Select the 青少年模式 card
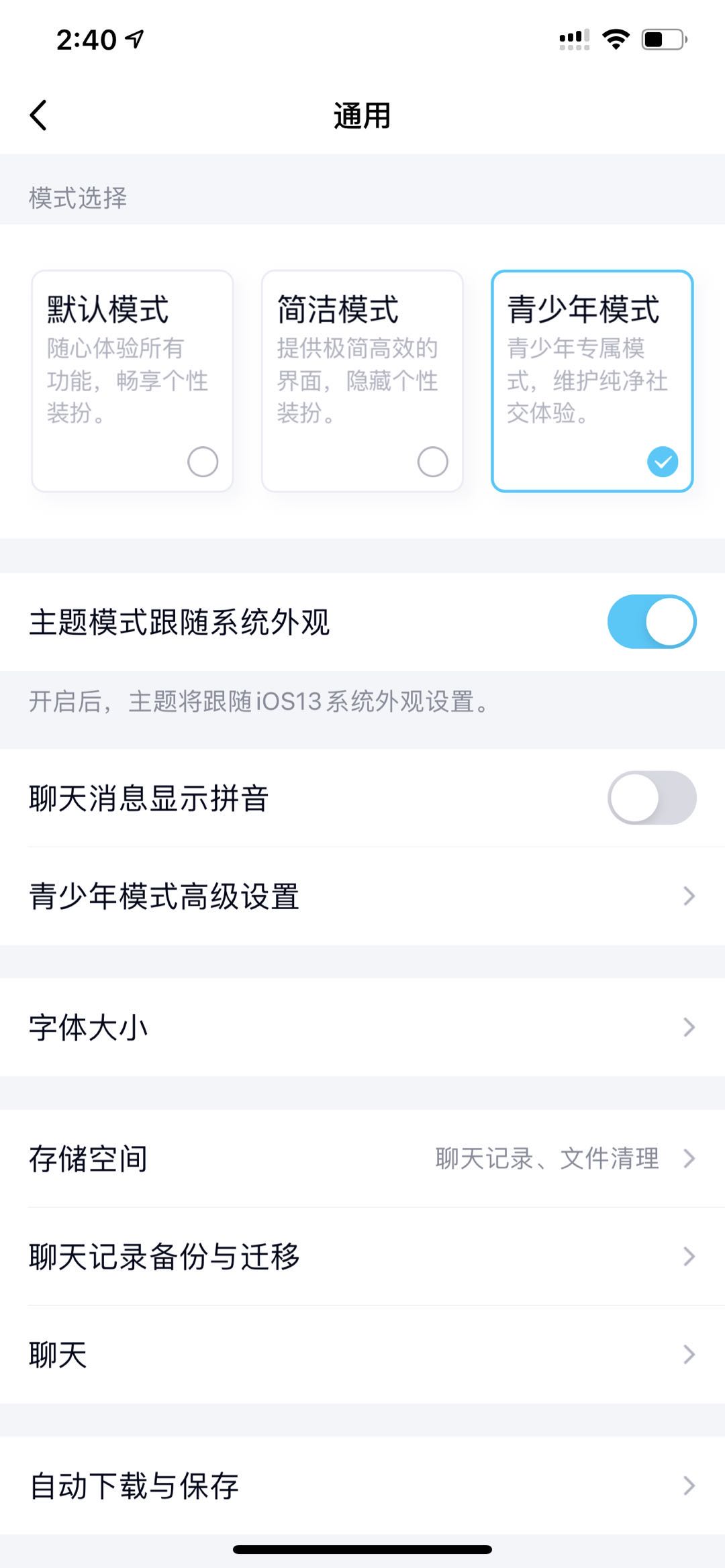This screenshot has height=1568, width=725. pyautogui.click(x=591, y=380)
